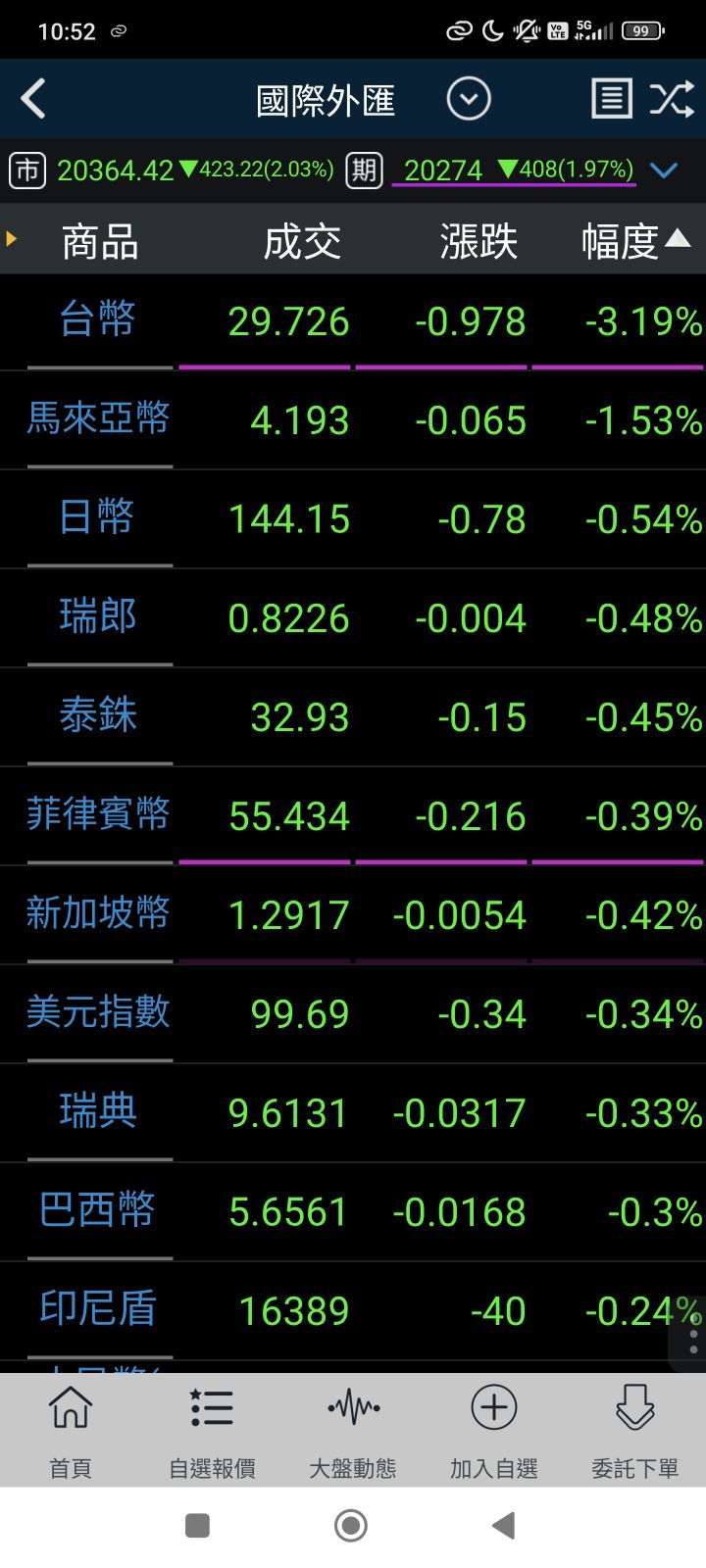Expand the market index ticker chevron
Screen dimensions: 706x1568
tap(664, 171)
